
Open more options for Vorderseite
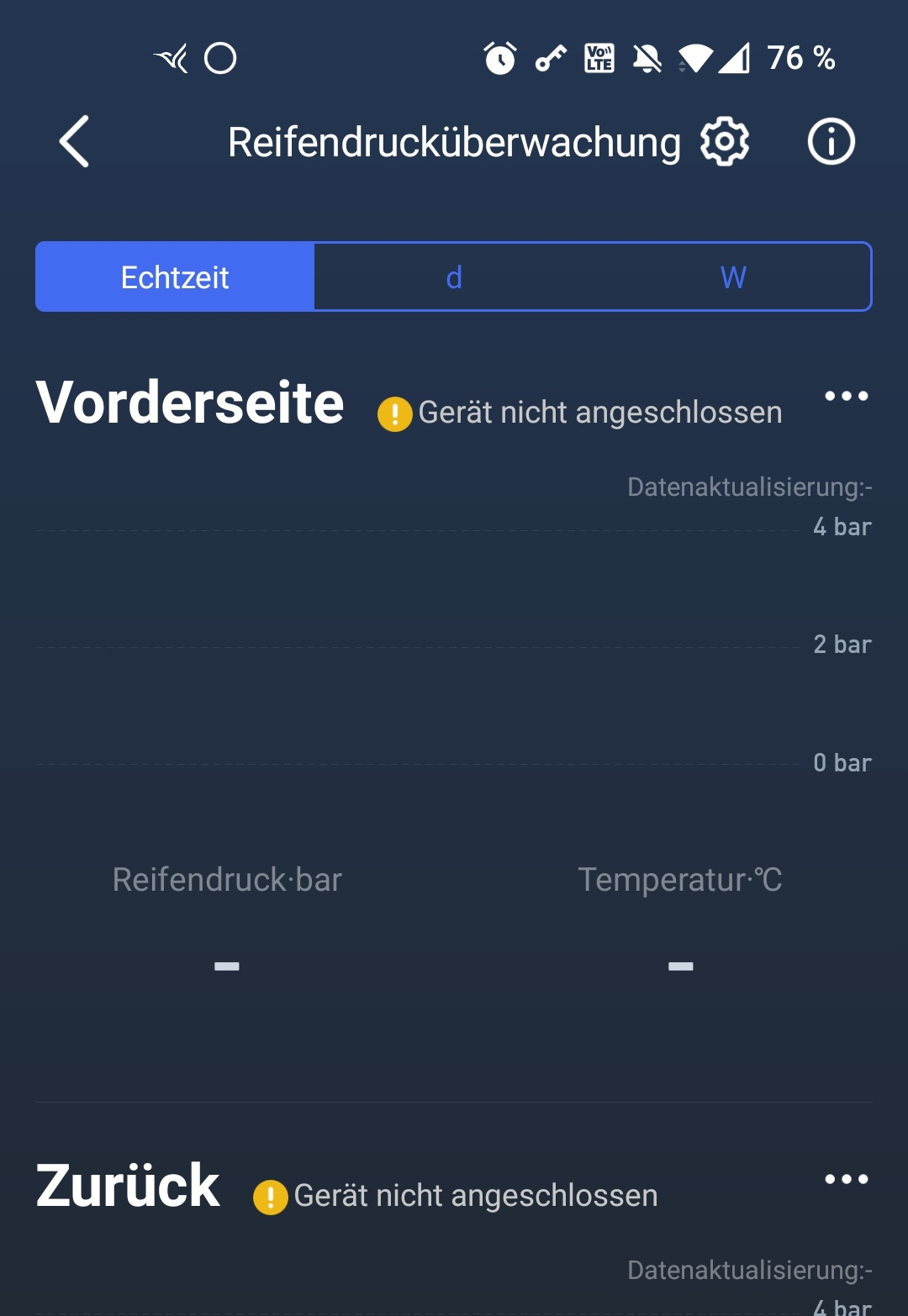pos(846,396)
